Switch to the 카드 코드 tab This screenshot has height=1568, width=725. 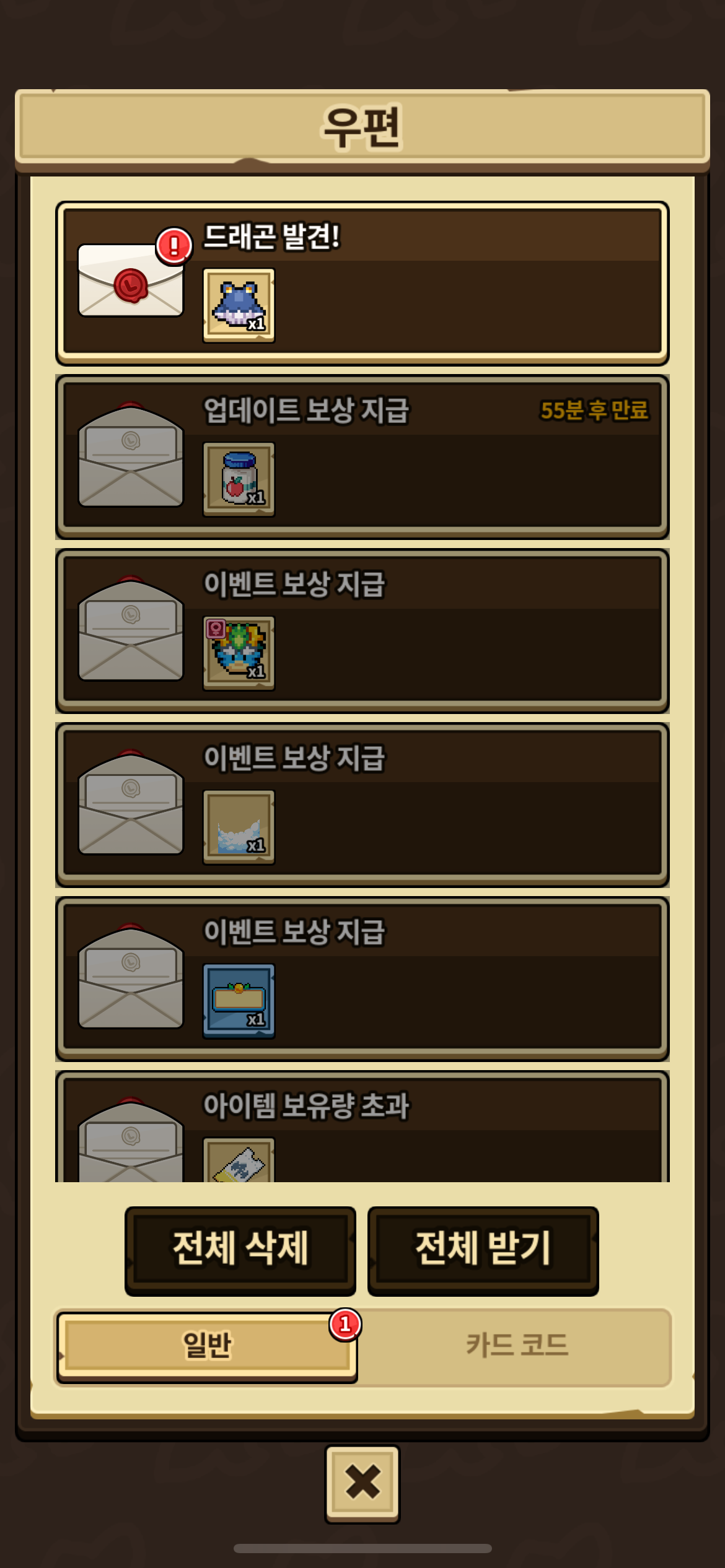pos(516,1346)
